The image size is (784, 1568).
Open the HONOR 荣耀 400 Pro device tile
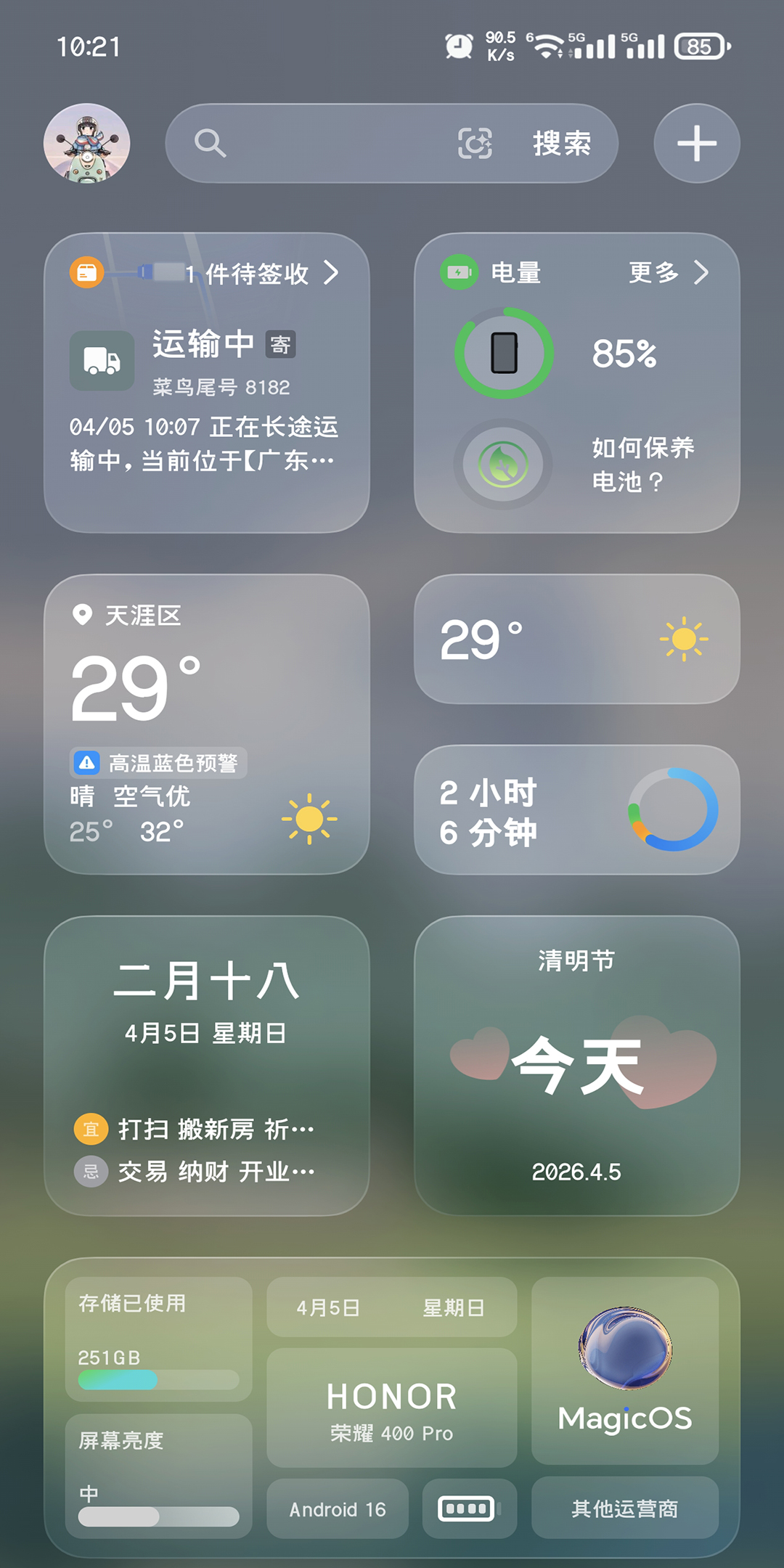pos(392,1408)
